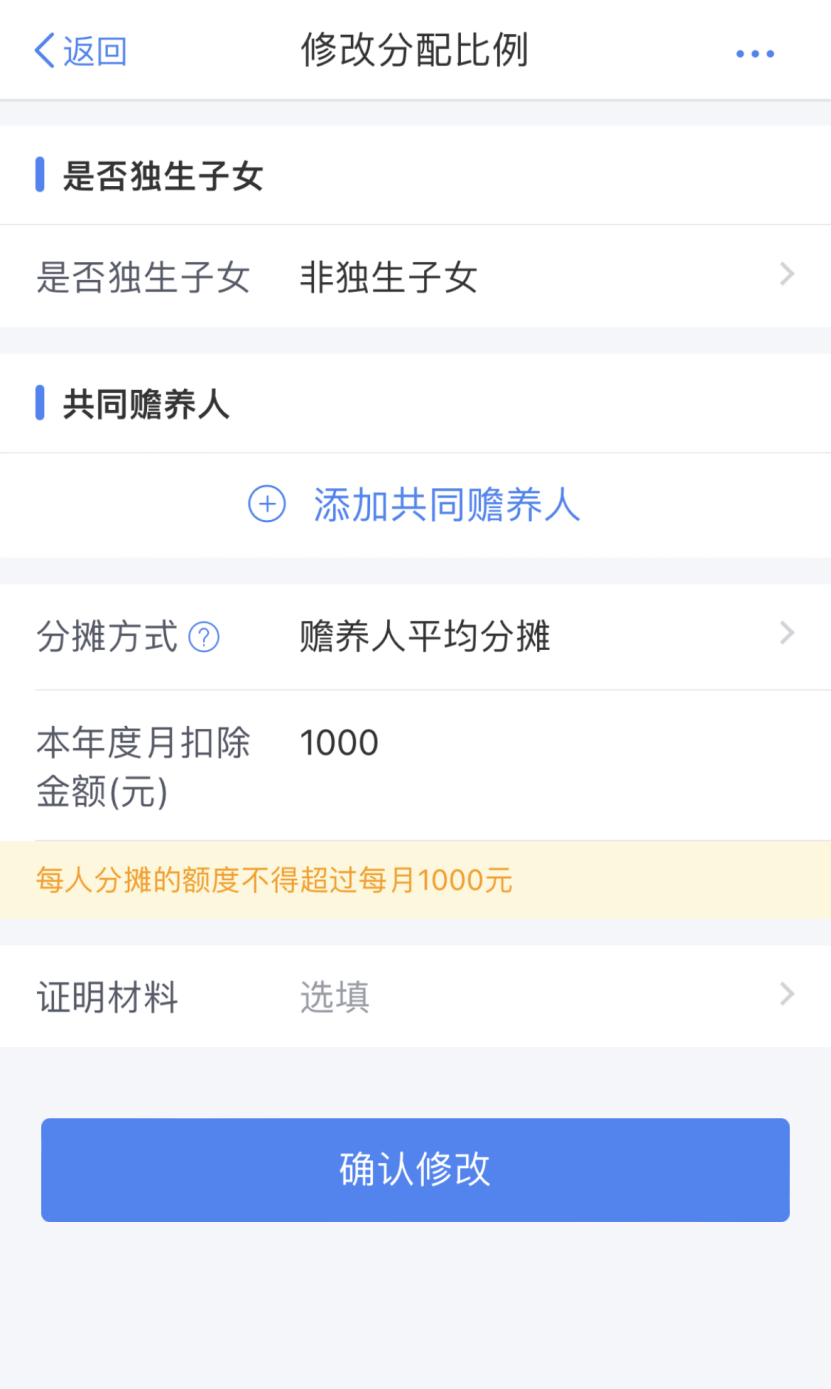Open the help icon next to 分摊方式
This screenshot has height=1389, width=831.
click(x=204, y=637)
